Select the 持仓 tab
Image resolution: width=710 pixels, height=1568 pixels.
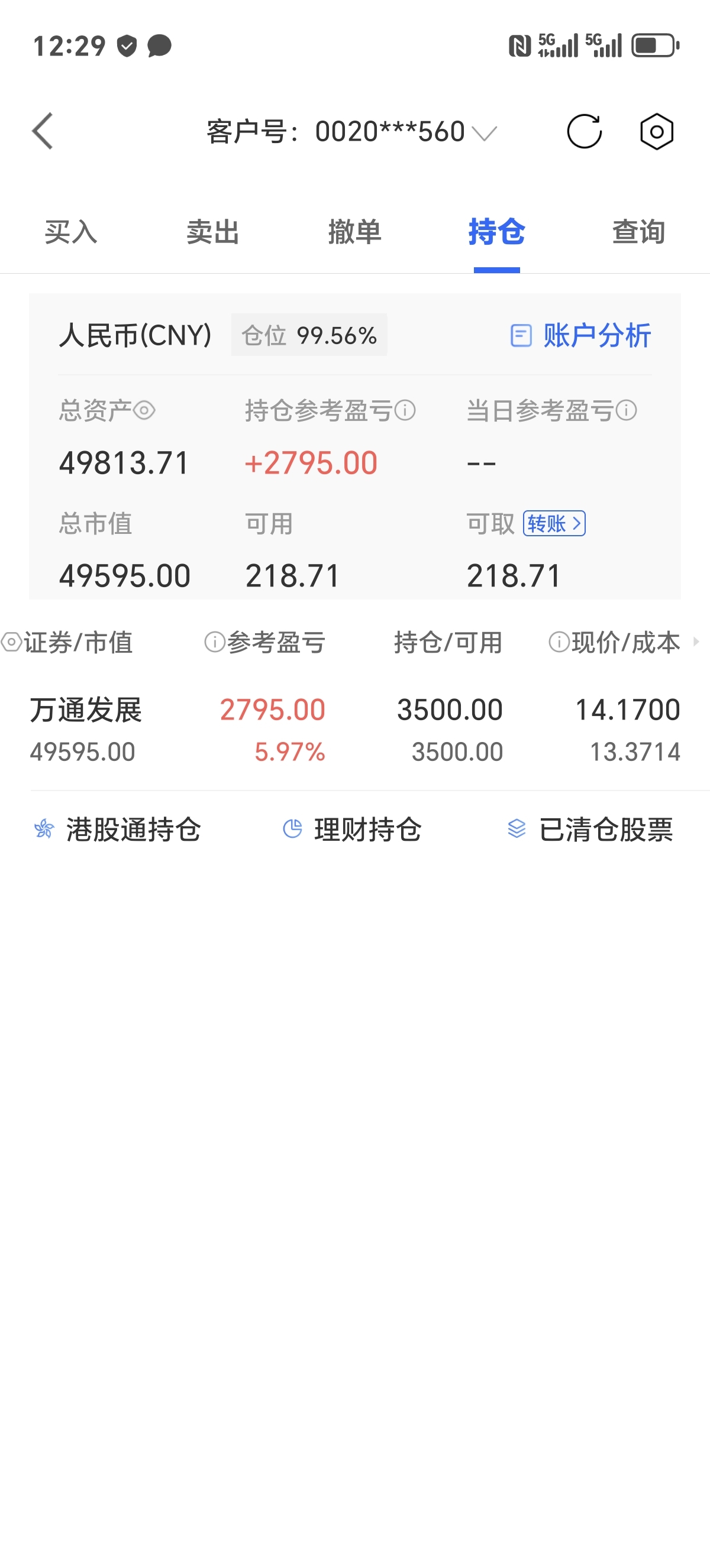coord(497,232)
